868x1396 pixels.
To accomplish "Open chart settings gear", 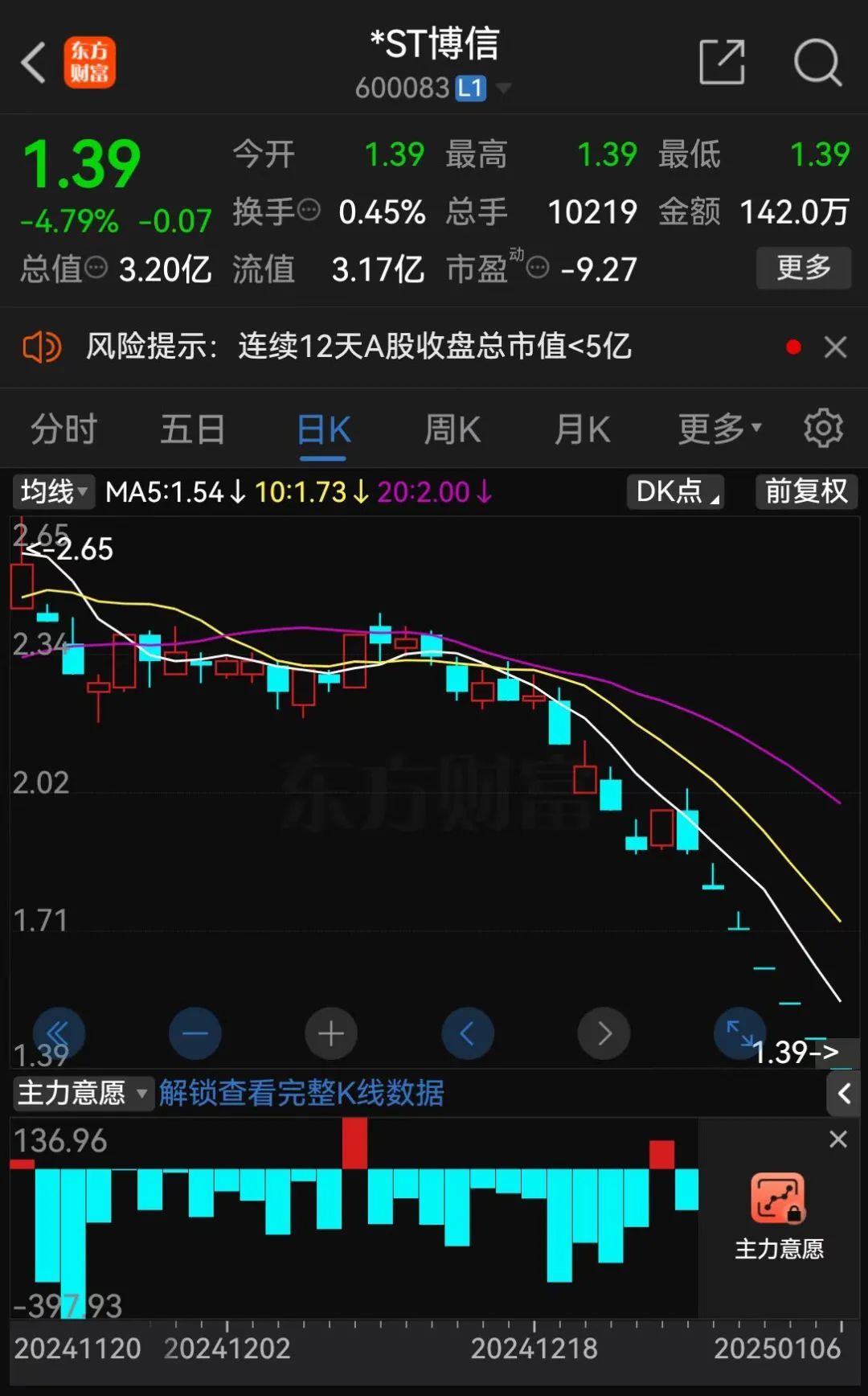I will click(823, 428).
